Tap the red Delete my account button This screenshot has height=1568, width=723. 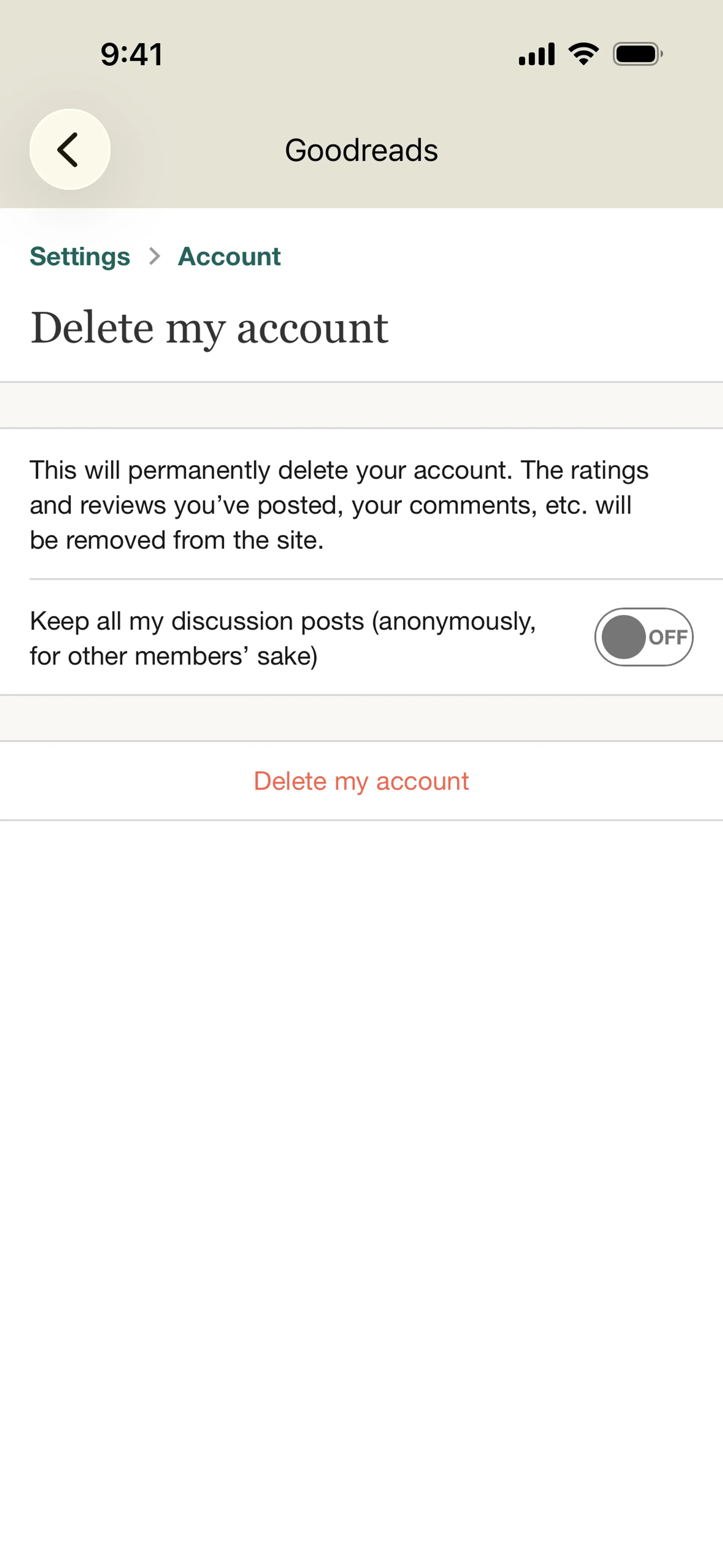click(361, 781)
